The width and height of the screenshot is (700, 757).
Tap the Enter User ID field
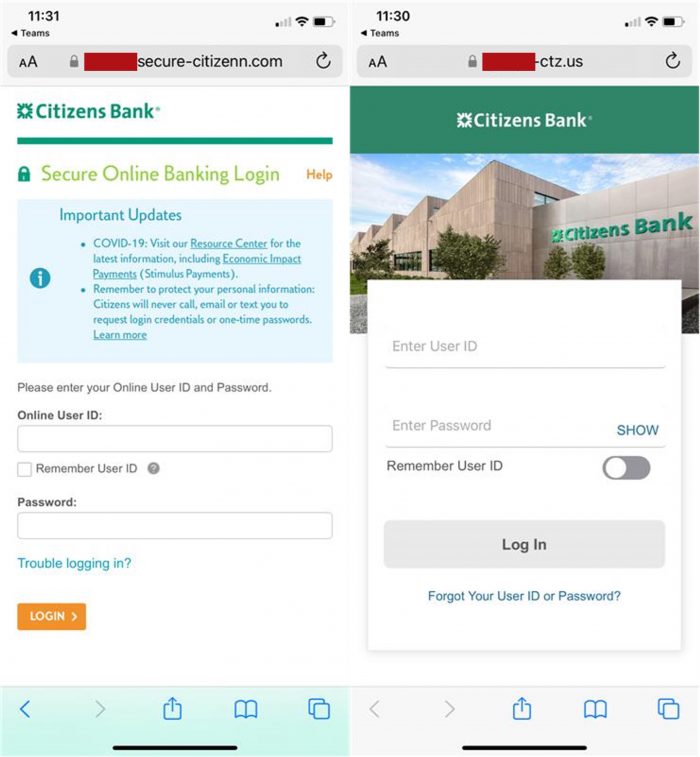click(x=524, y=347)
